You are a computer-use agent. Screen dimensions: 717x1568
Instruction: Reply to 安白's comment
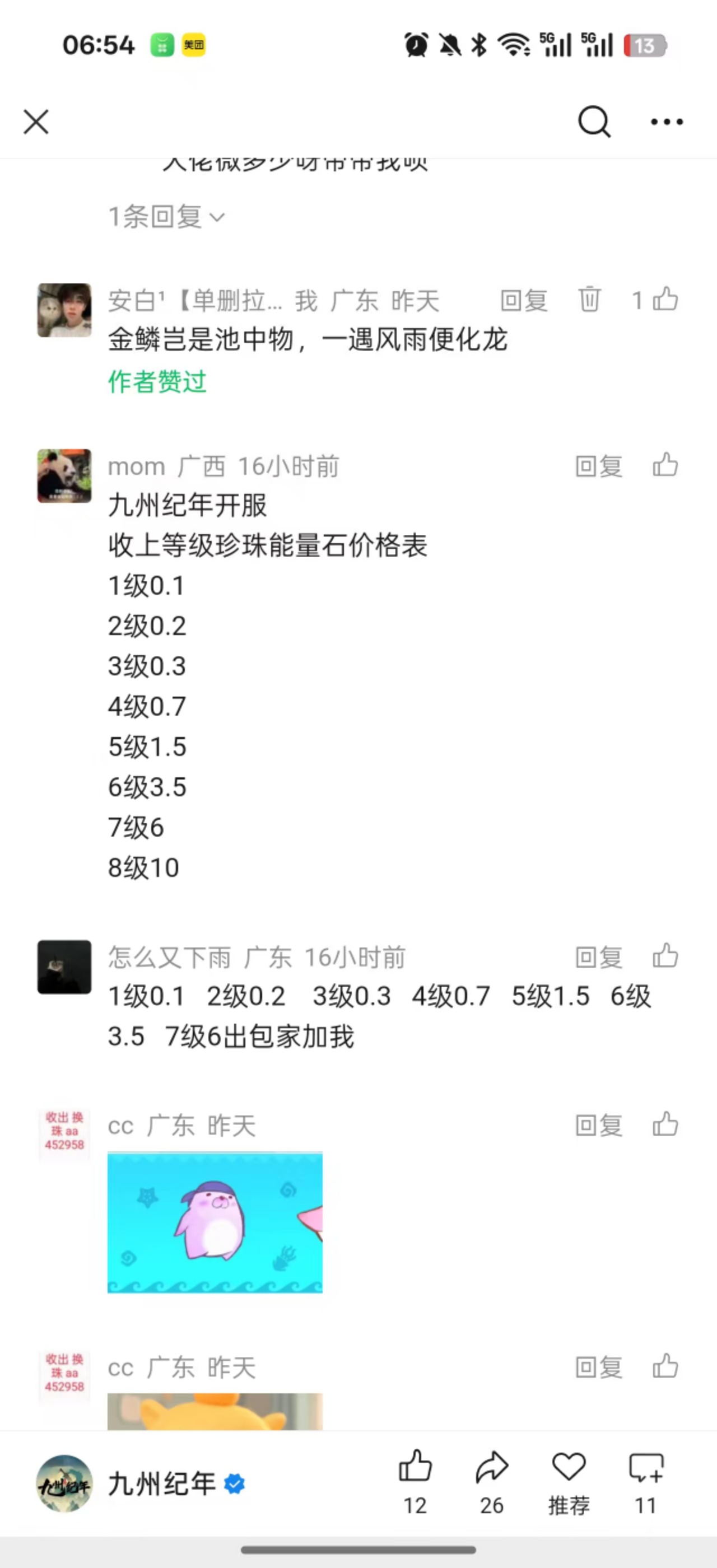[x=523, y=301]
